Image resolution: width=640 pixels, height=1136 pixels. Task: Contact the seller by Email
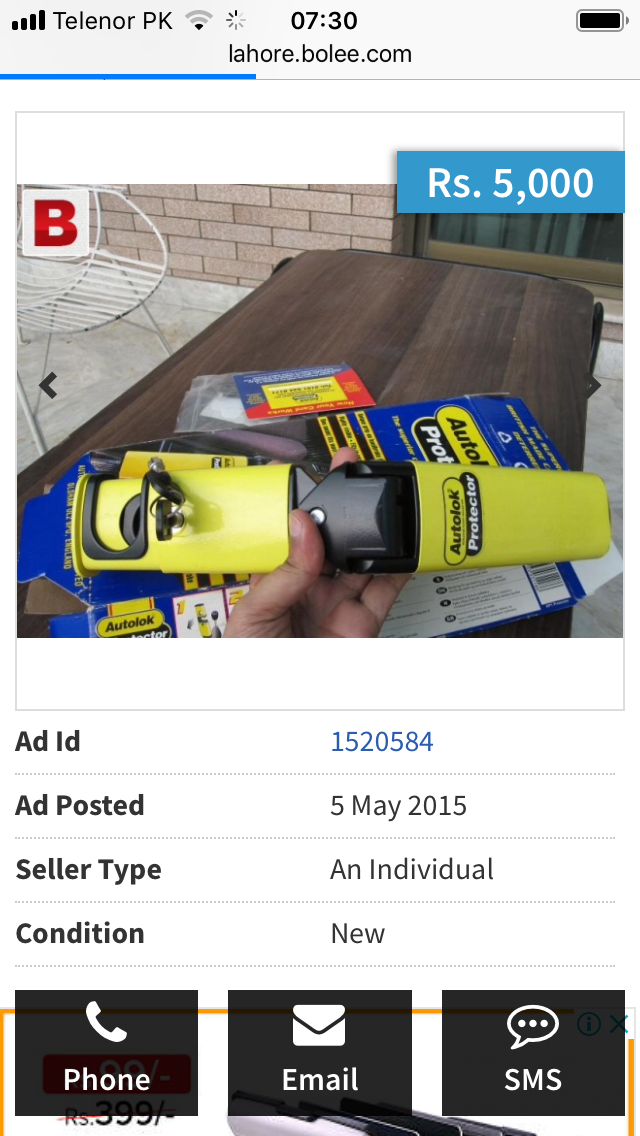pos(320,1053)
